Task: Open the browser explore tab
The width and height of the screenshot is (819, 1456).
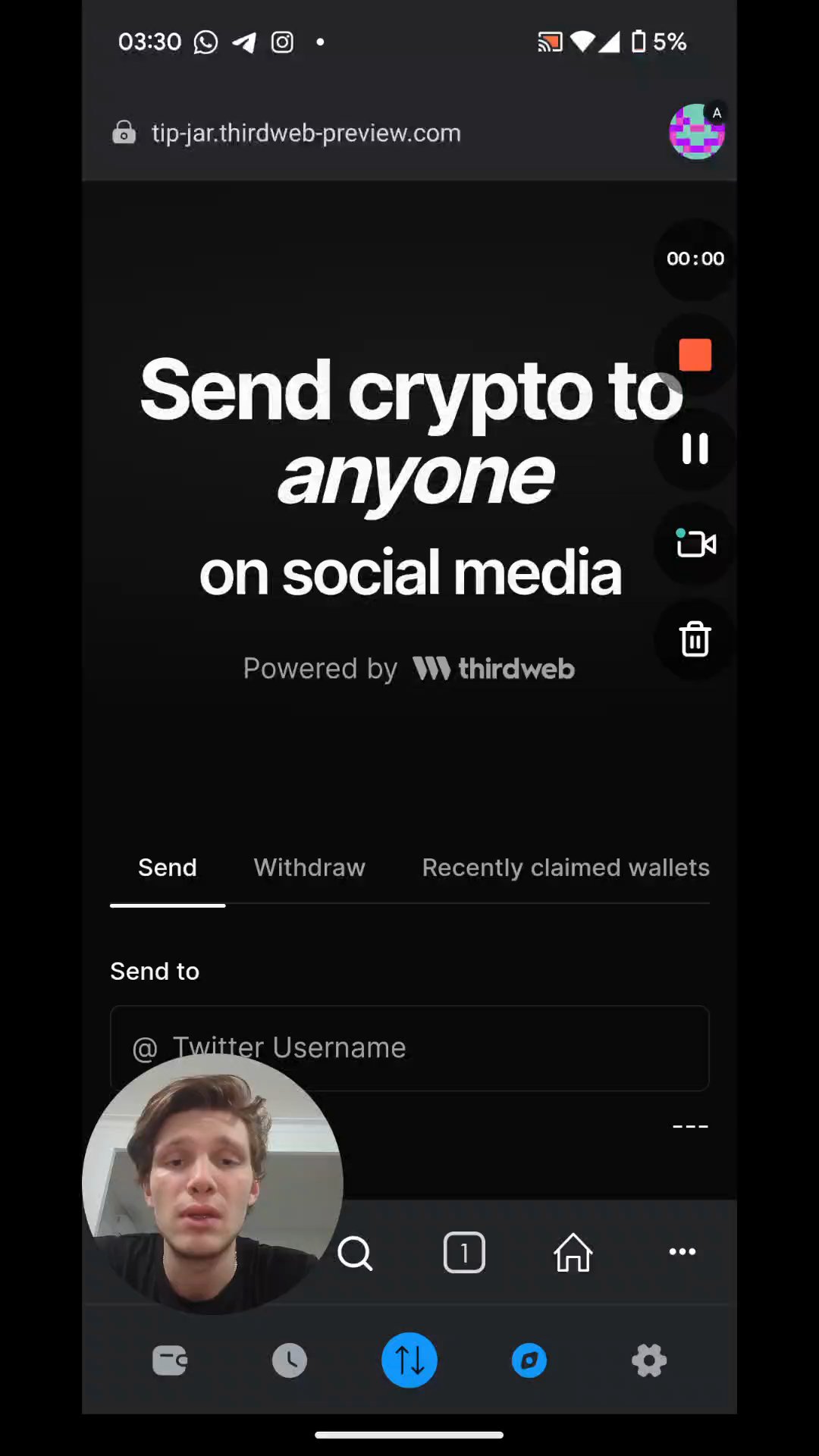Action: click(529, 1360)
